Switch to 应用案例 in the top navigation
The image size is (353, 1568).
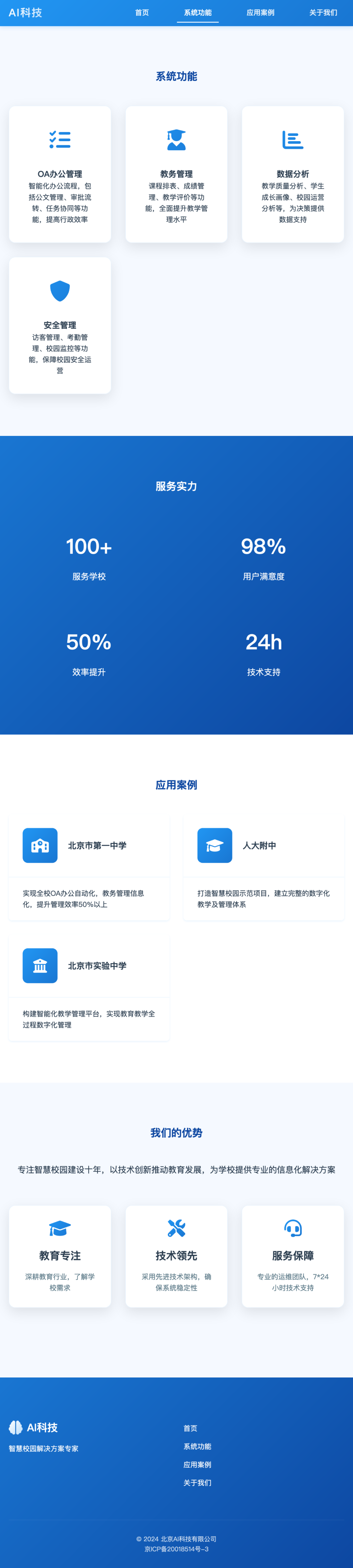[x=261, y=12]
